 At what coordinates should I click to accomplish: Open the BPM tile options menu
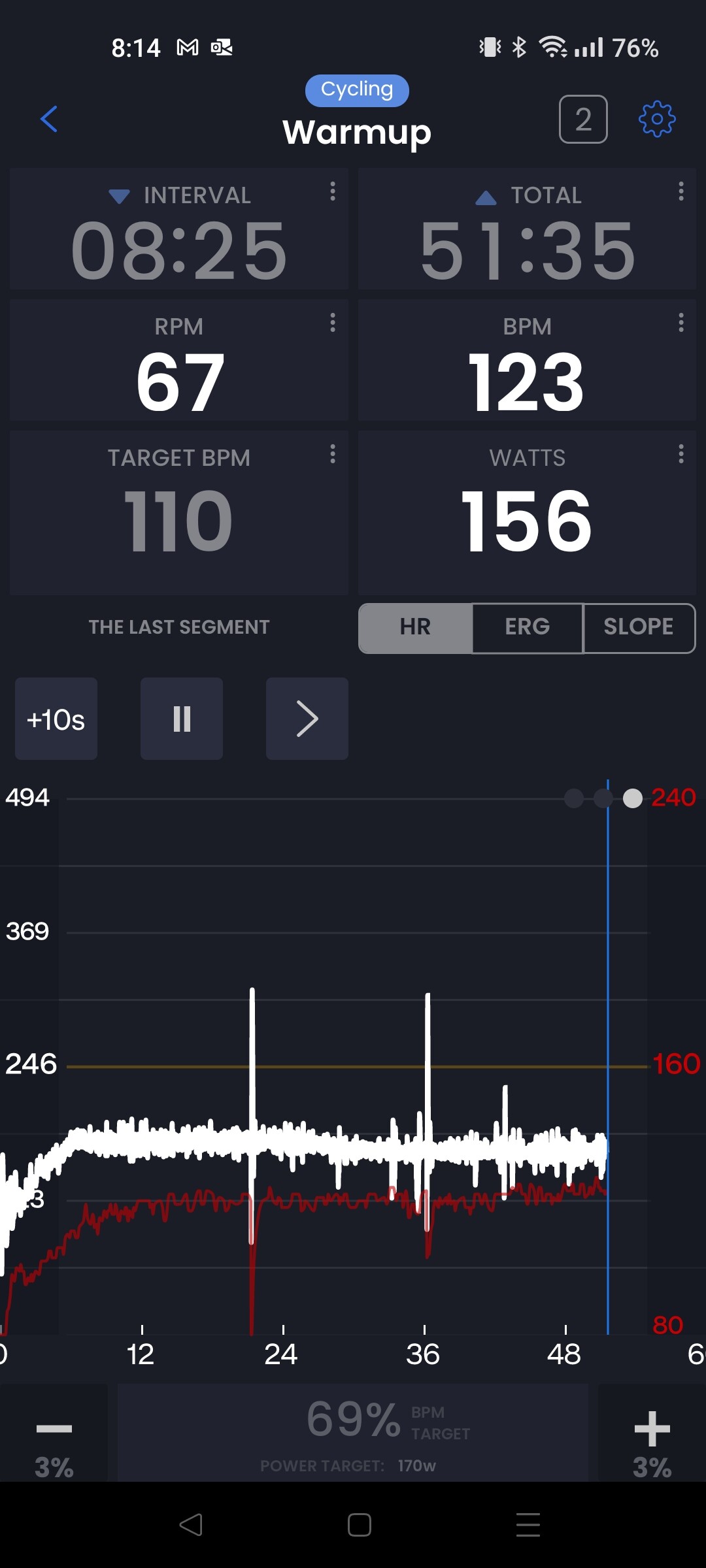tap(681, 322)
